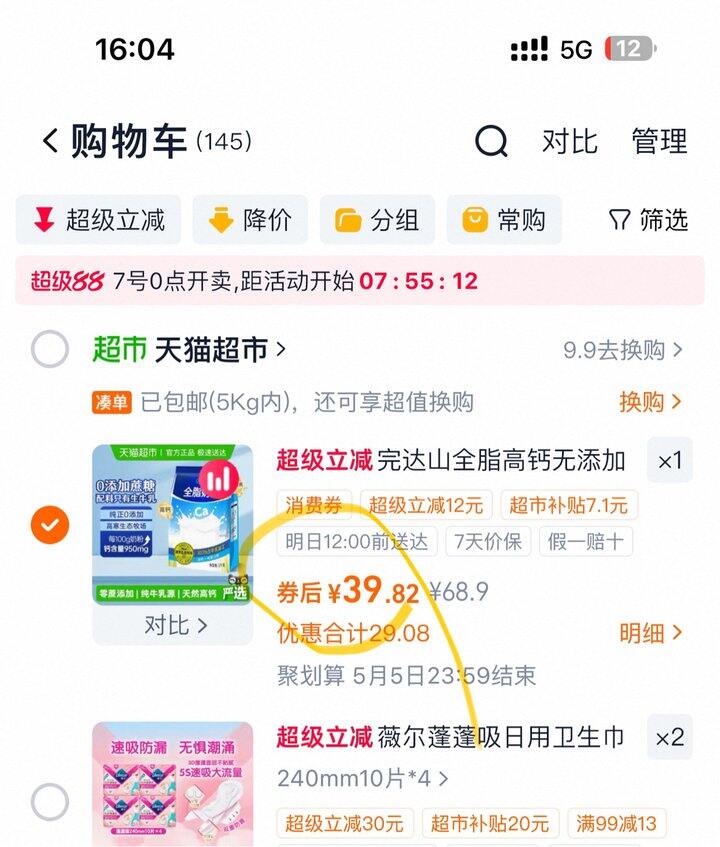Select the 降价 filter chip
Viewport: 720px width, 847px height.
[251, 220]
